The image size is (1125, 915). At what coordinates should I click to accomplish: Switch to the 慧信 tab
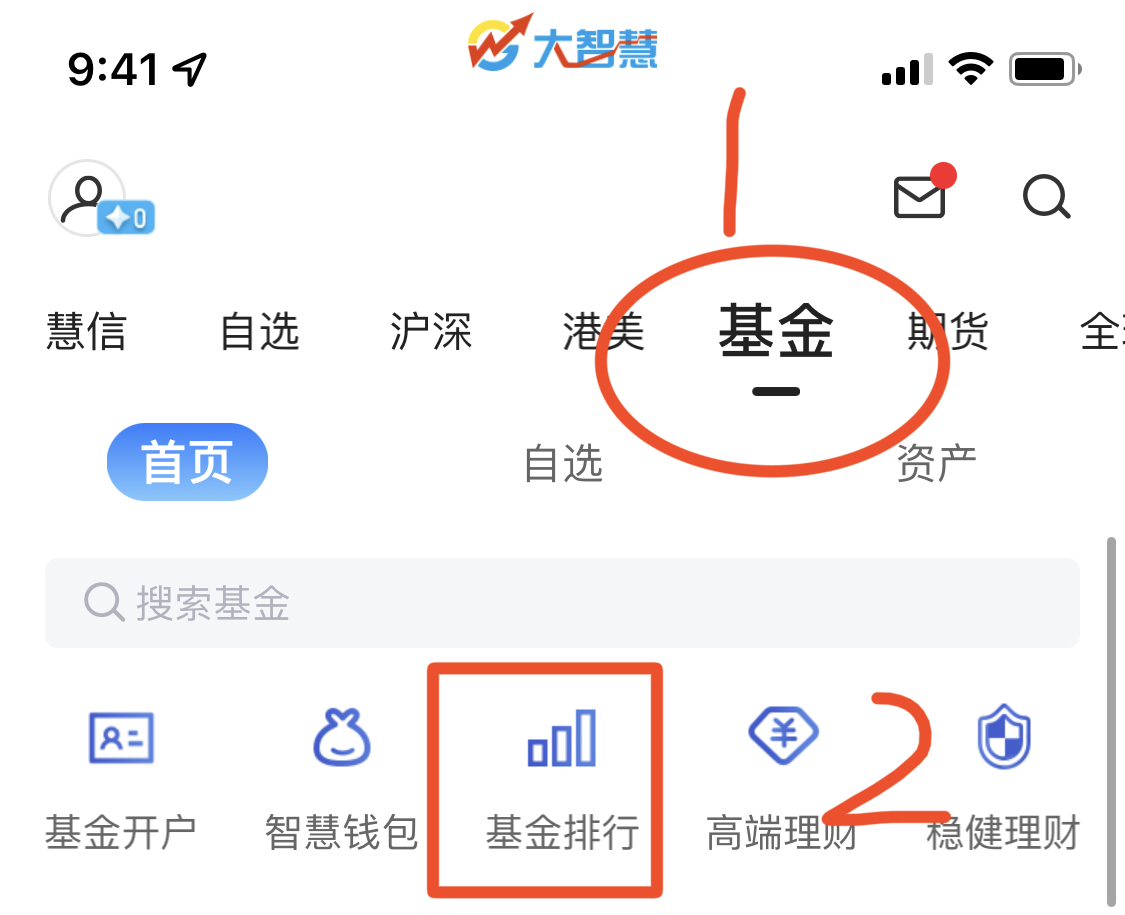tap(86, 332)
